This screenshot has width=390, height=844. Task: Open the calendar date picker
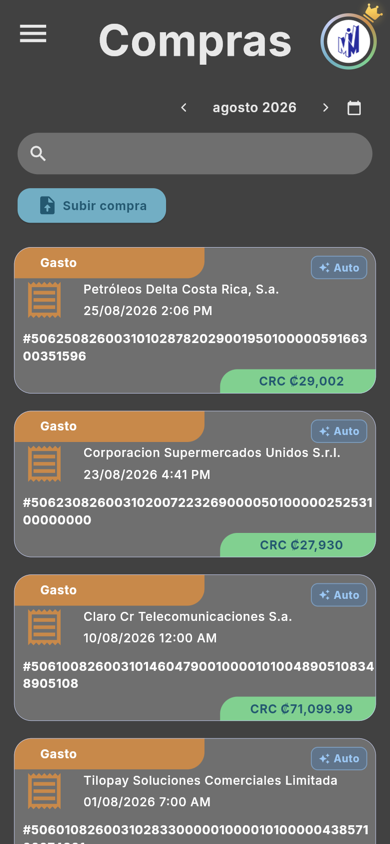tap(354, 108)
